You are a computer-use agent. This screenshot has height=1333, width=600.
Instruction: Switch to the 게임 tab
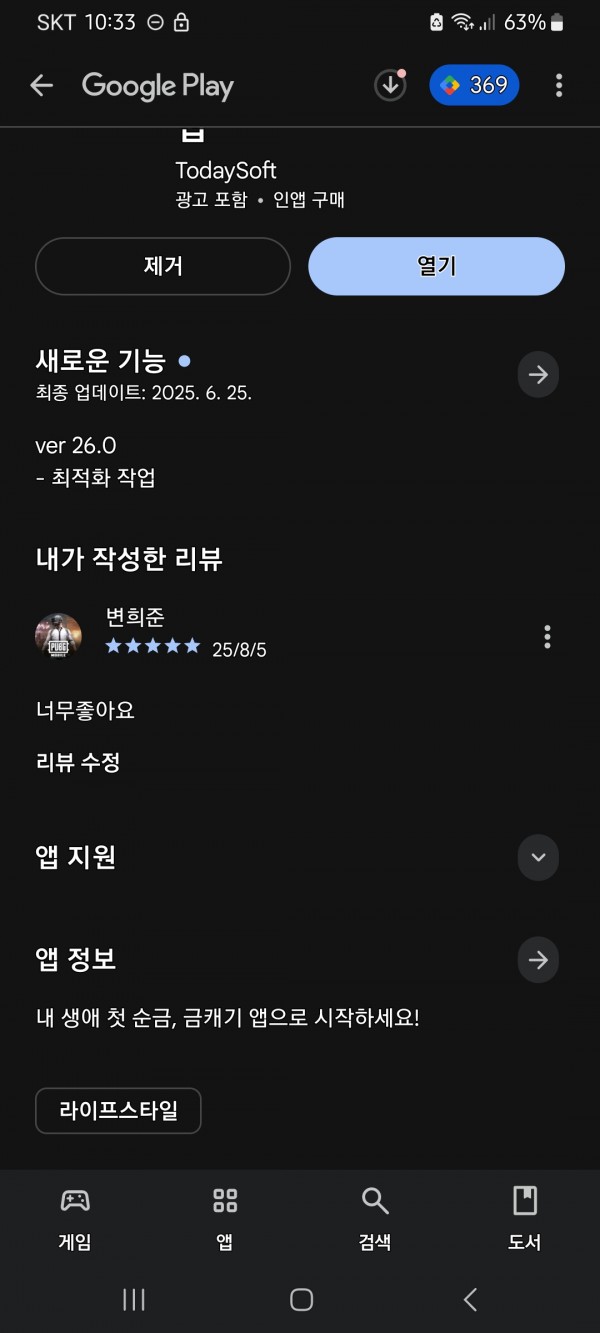[75, 1219]
